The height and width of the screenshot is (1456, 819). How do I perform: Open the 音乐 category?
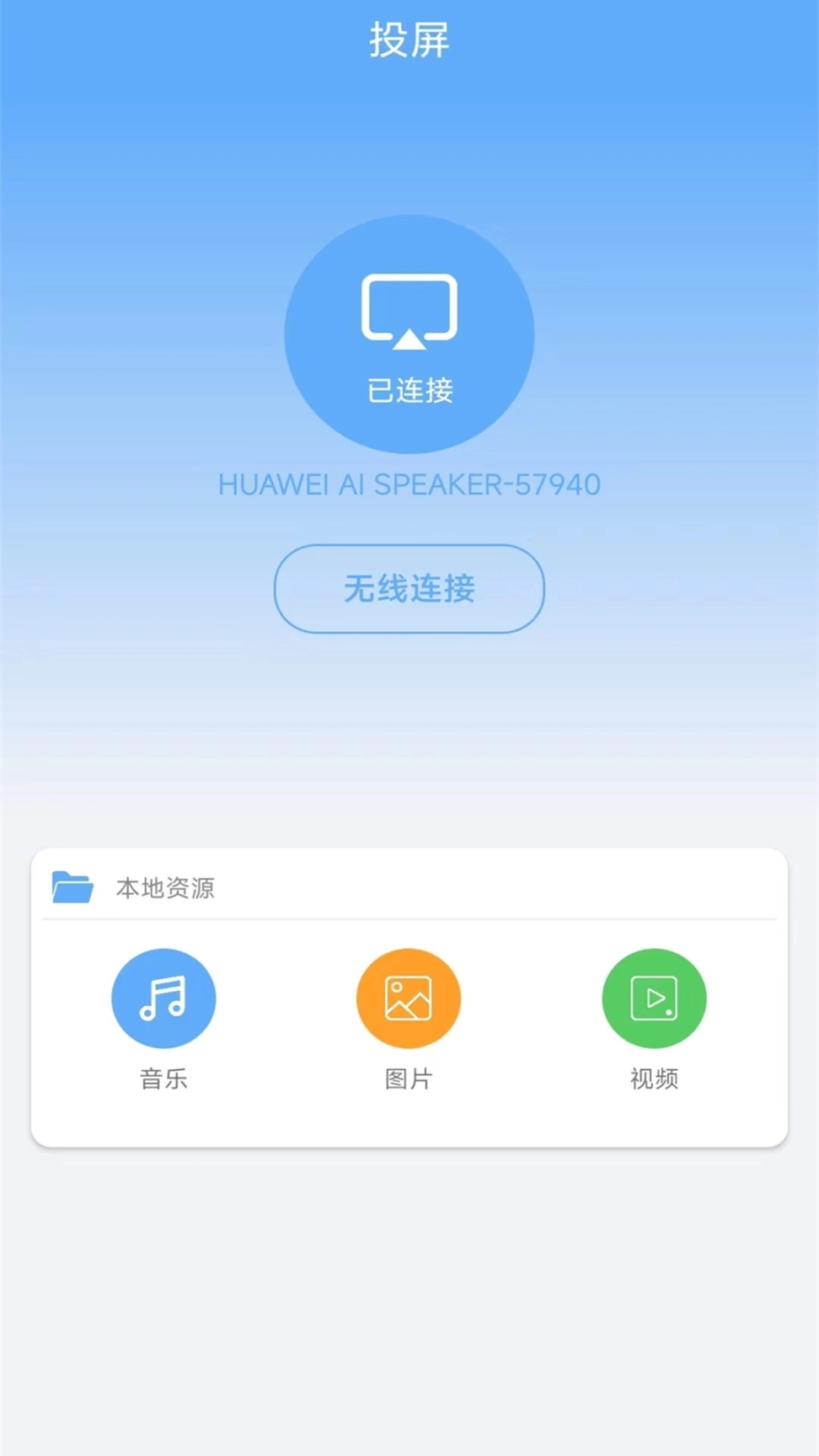163,1079
